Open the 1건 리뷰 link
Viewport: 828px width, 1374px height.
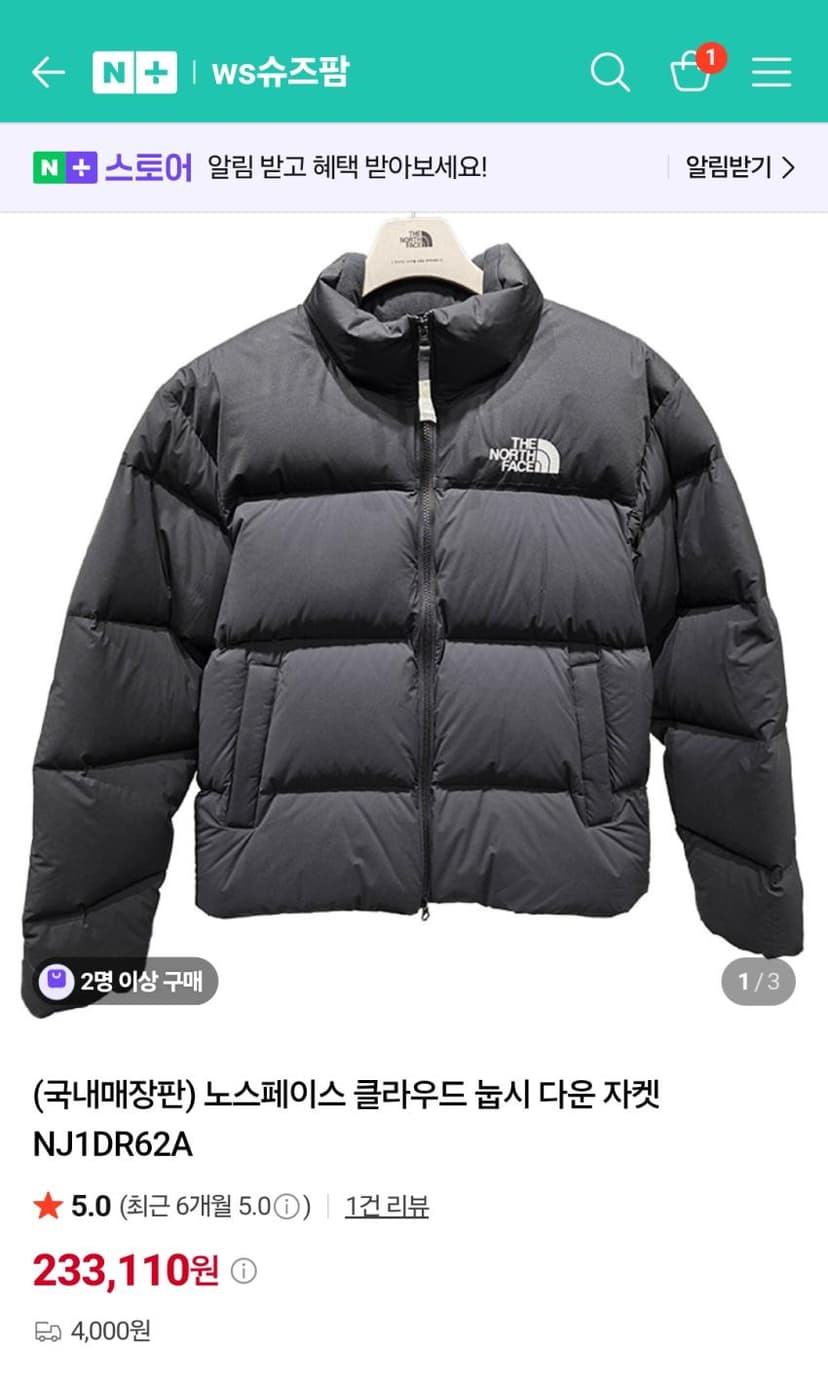(387, 1206)
